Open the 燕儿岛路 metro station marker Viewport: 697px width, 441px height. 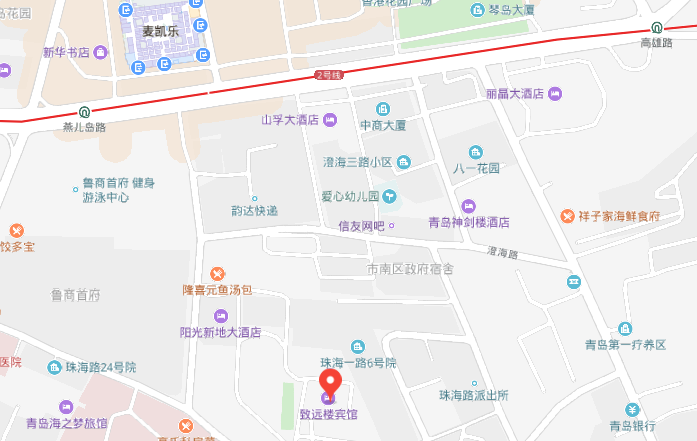pos(85,112)
